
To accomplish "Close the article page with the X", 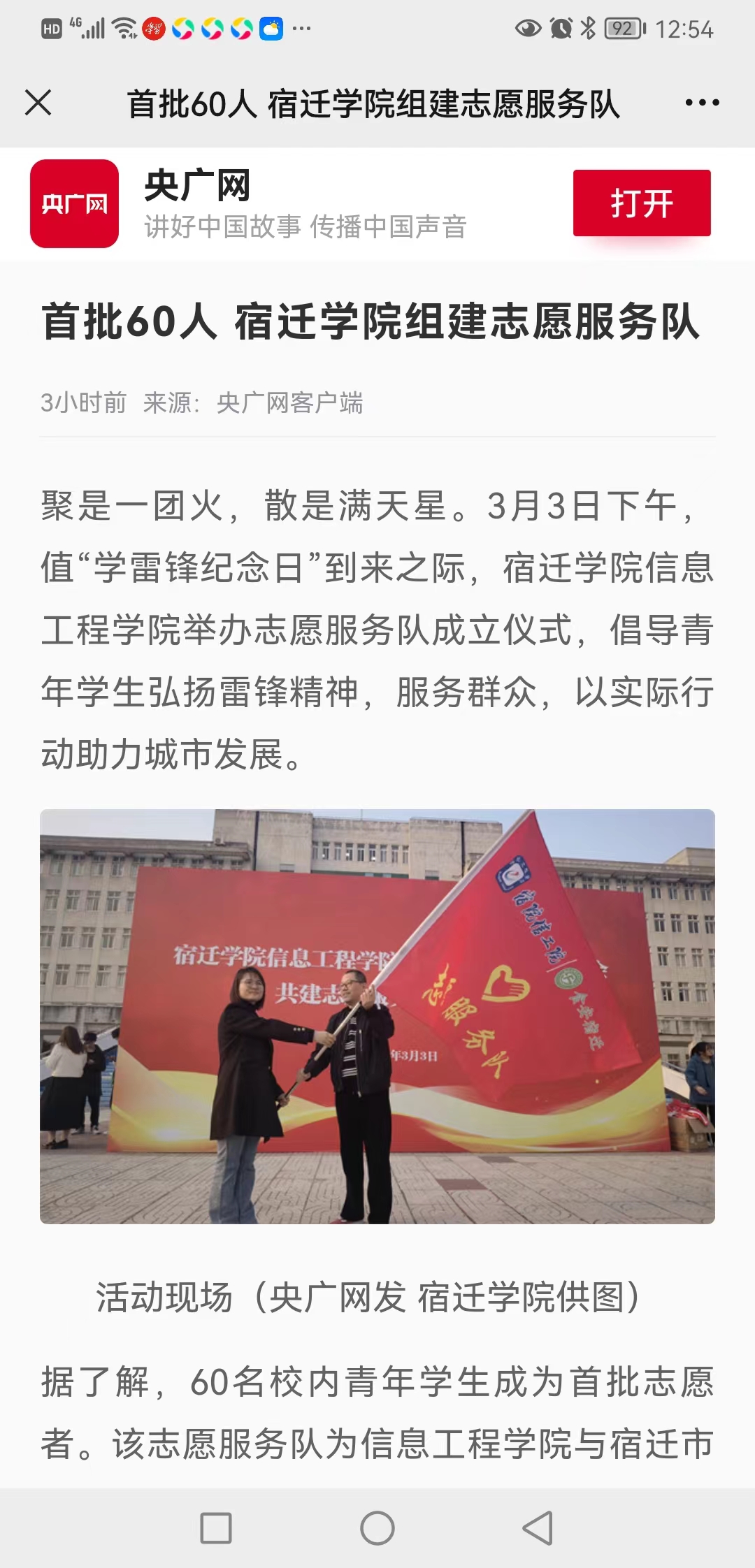I will tap(38, 103).
